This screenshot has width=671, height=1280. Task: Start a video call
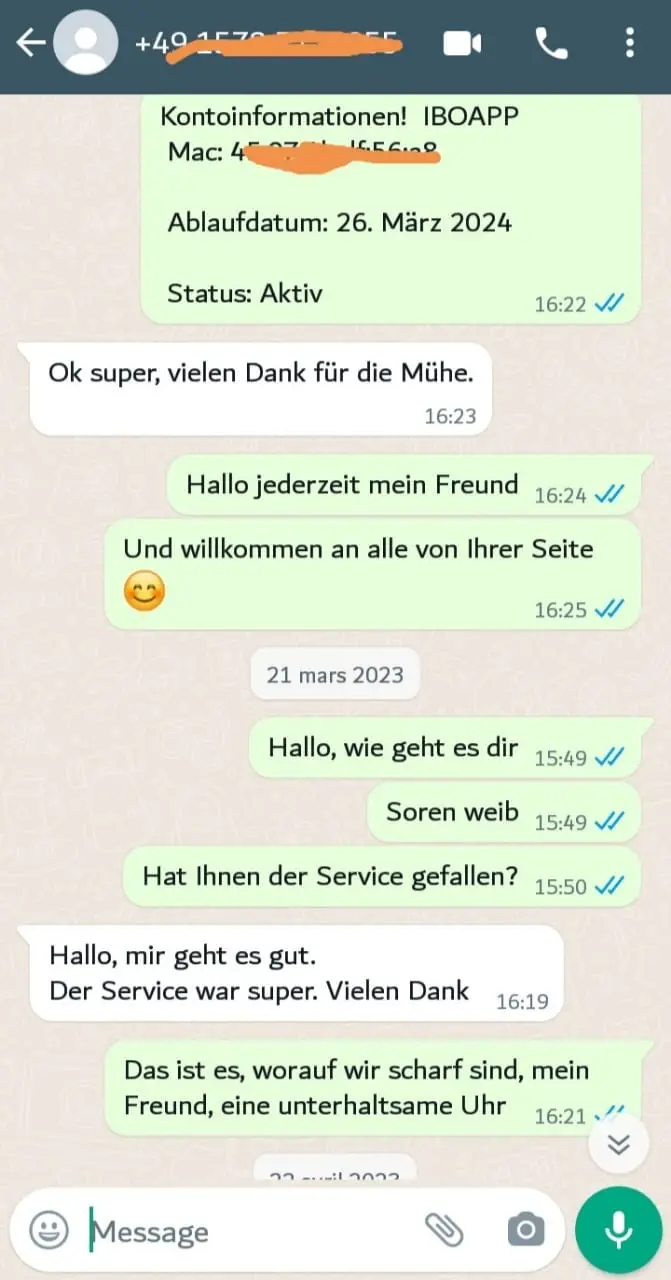tap(462, 44)
